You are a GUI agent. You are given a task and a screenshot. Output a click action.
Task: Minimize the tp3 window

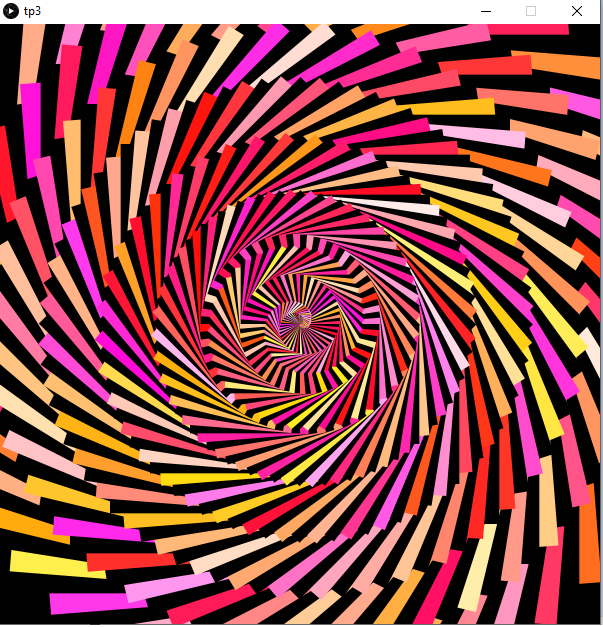click(486, 11)
